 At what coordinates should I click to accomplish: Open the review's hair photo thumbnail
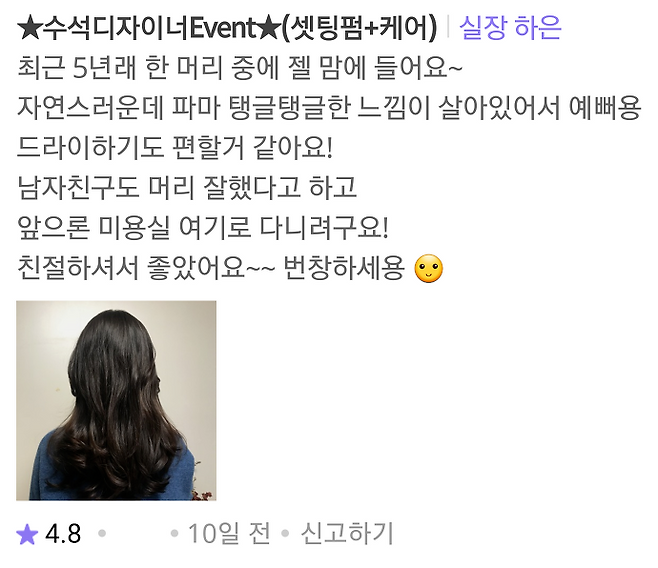click(x=116, y=400)
